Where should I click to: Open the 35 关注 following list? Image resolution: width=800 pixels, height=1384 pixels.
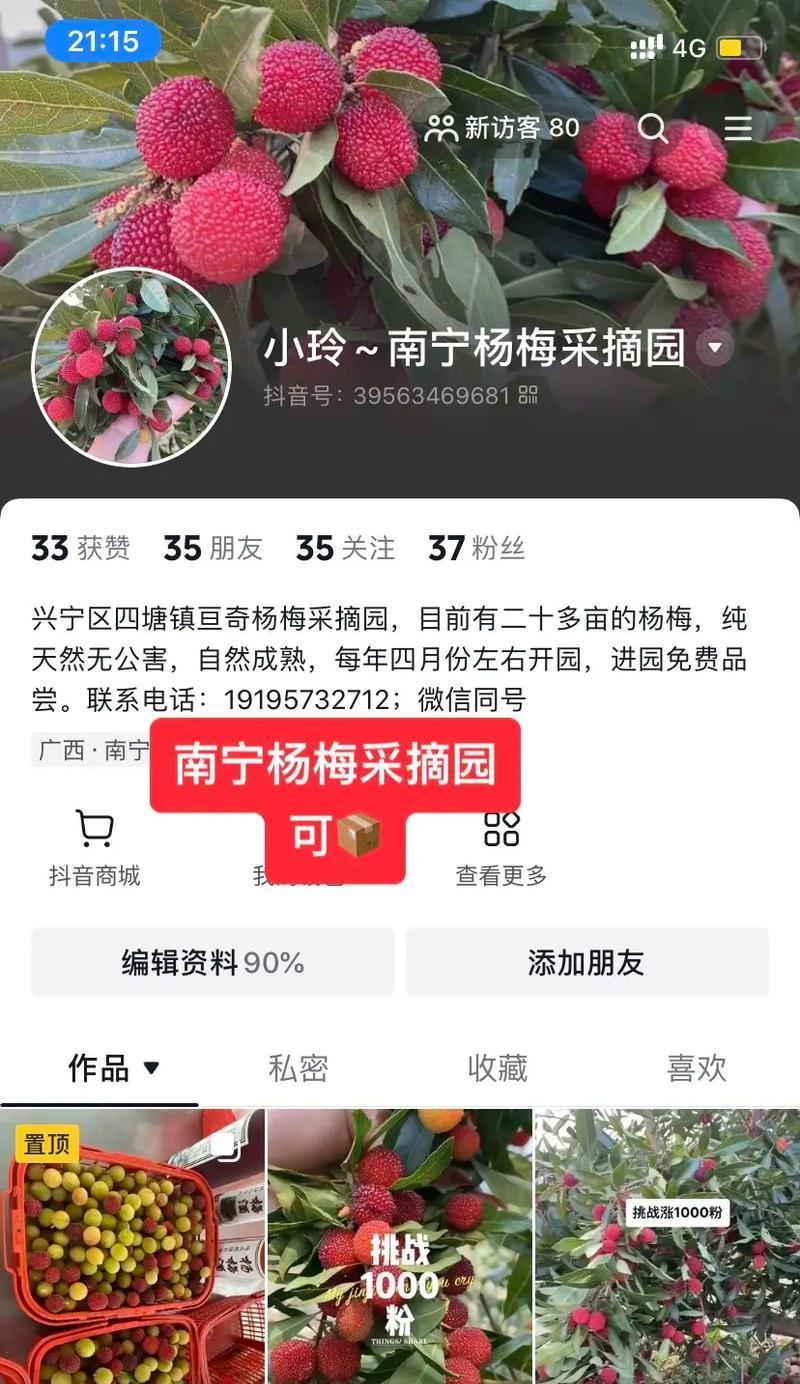click(345, 548)
